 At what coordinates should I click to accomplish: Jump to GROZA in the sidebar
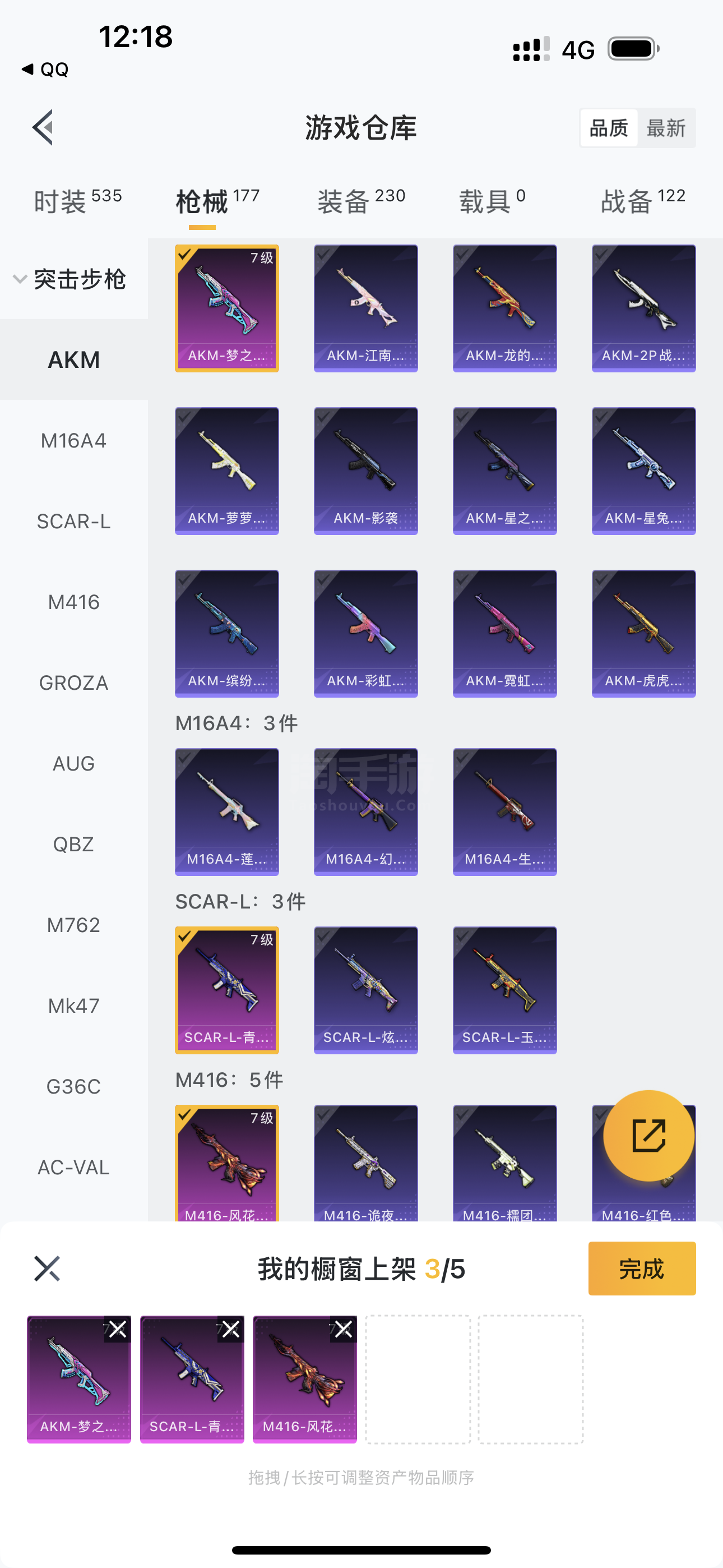click(73, 683)
